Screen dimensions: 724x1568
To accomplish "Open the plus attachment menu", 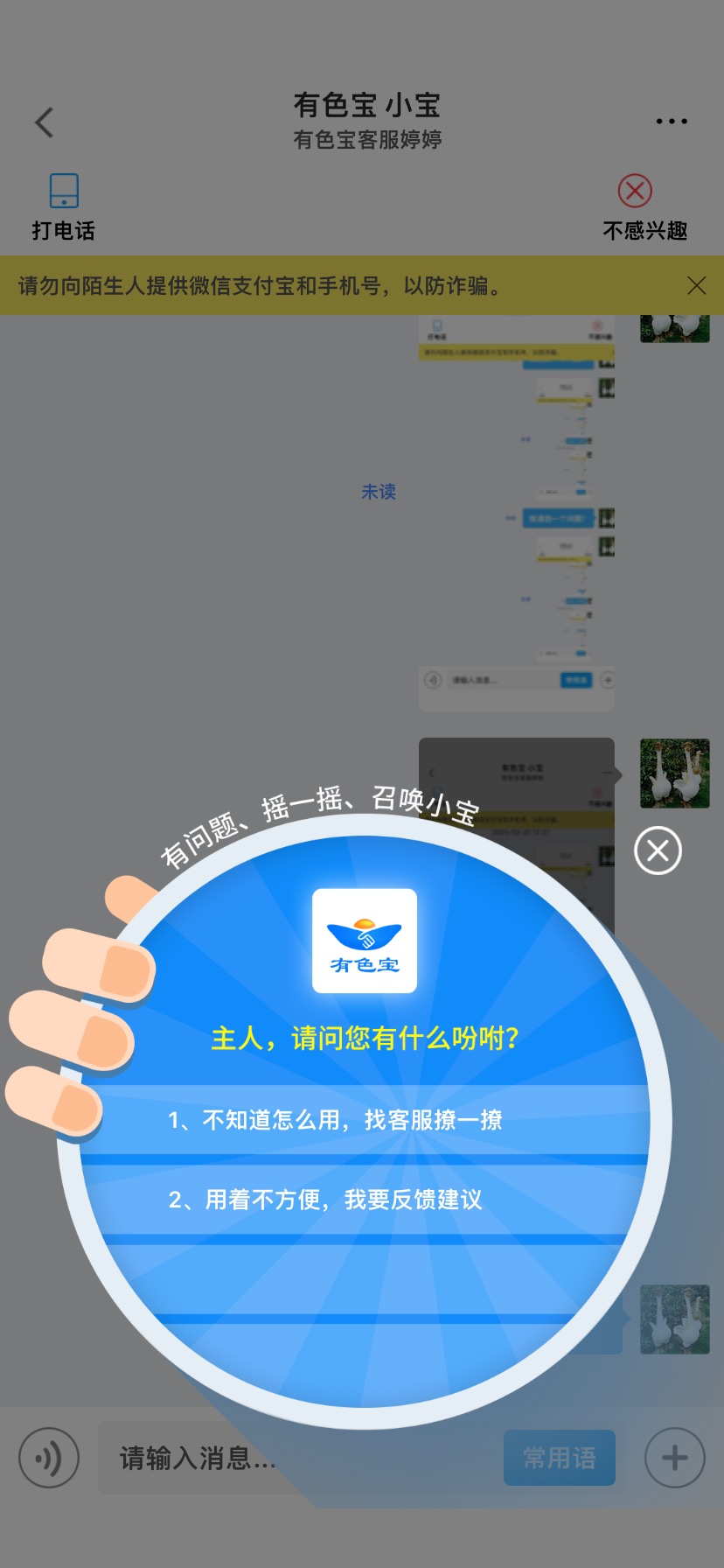I will click(675, 1458).
